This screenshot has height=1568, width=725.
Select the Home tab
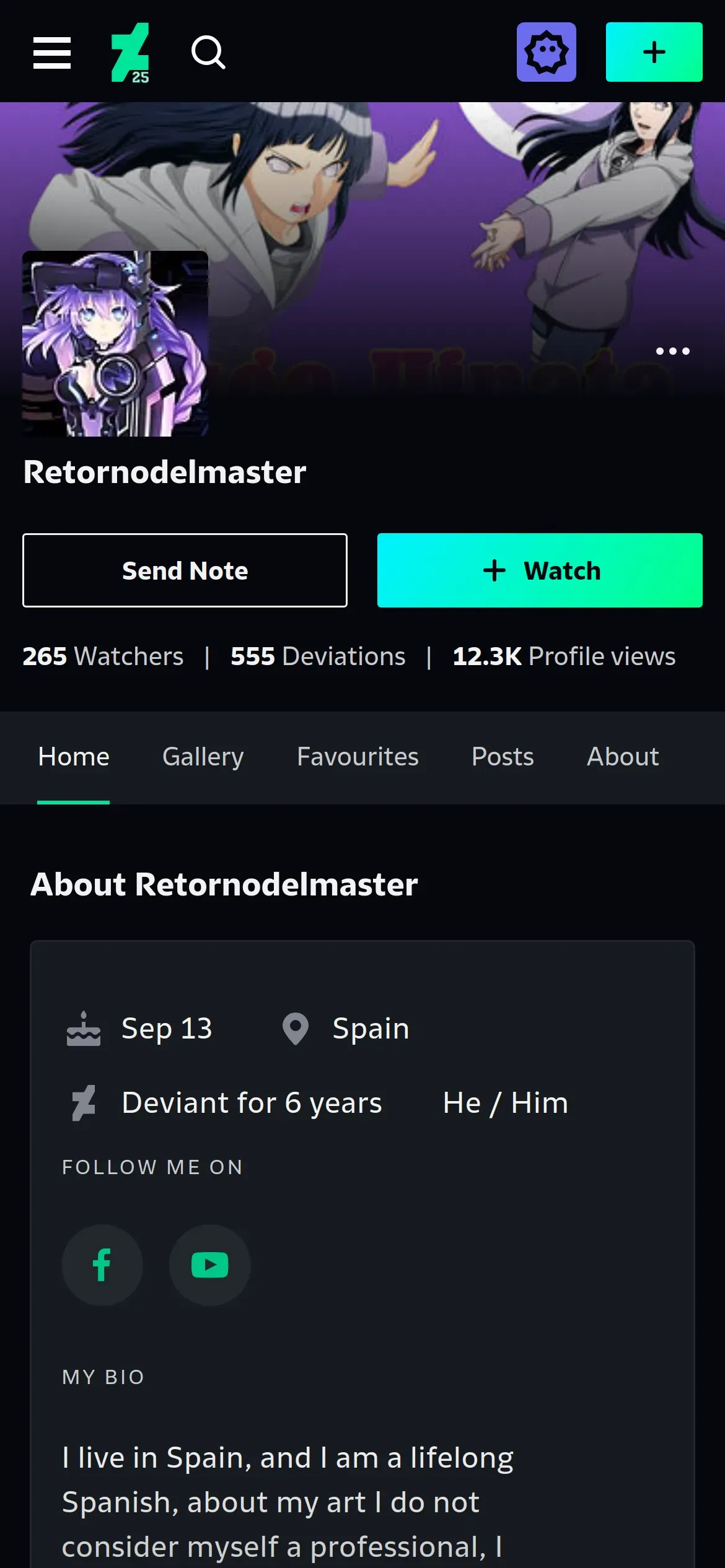[74, 757]
